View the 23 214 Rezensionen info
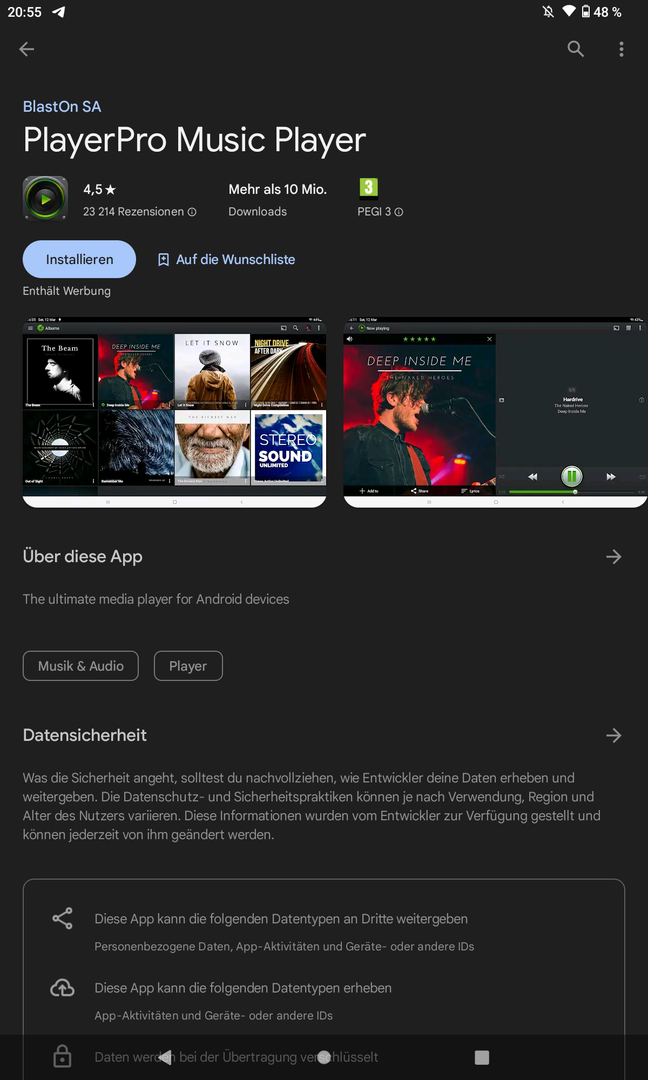 (139, 212)
